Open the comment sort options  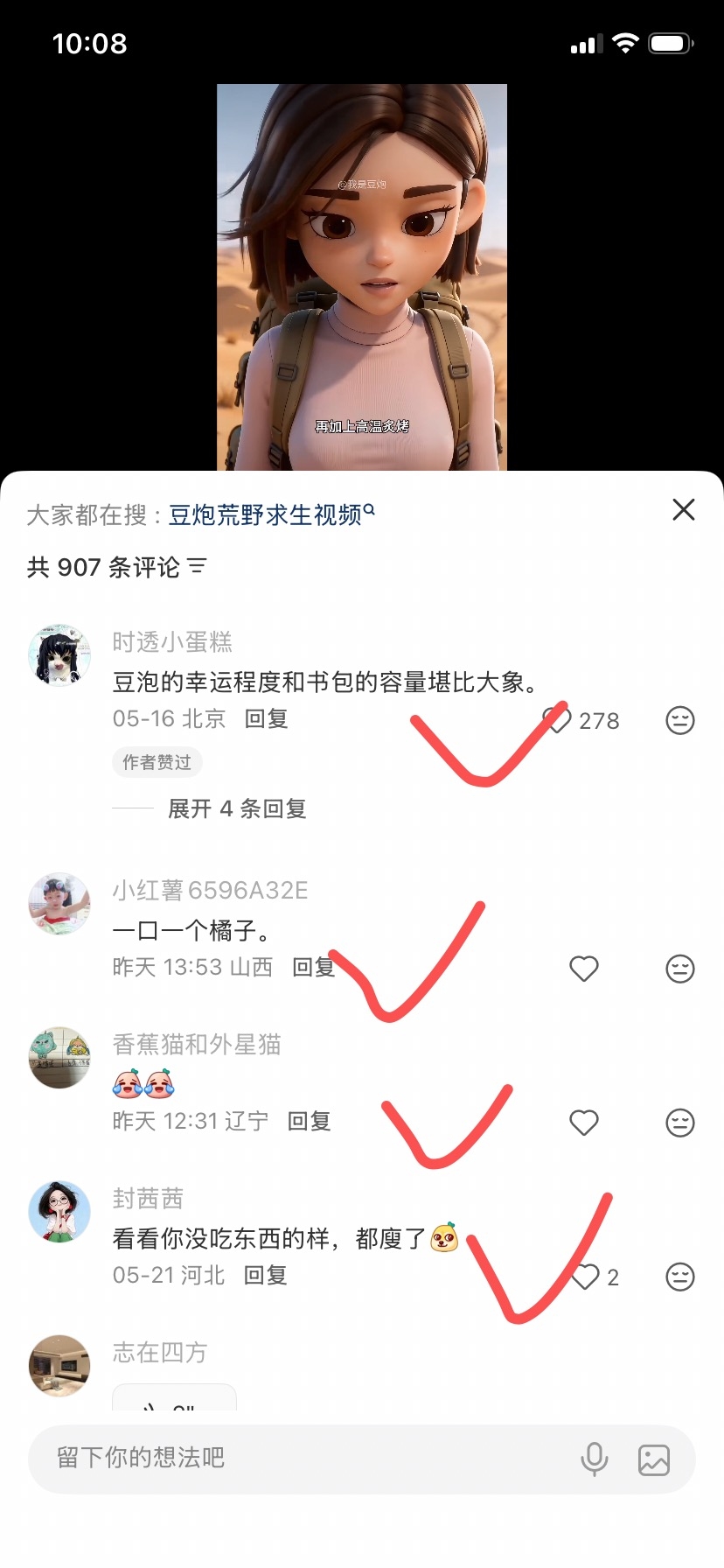198,566
